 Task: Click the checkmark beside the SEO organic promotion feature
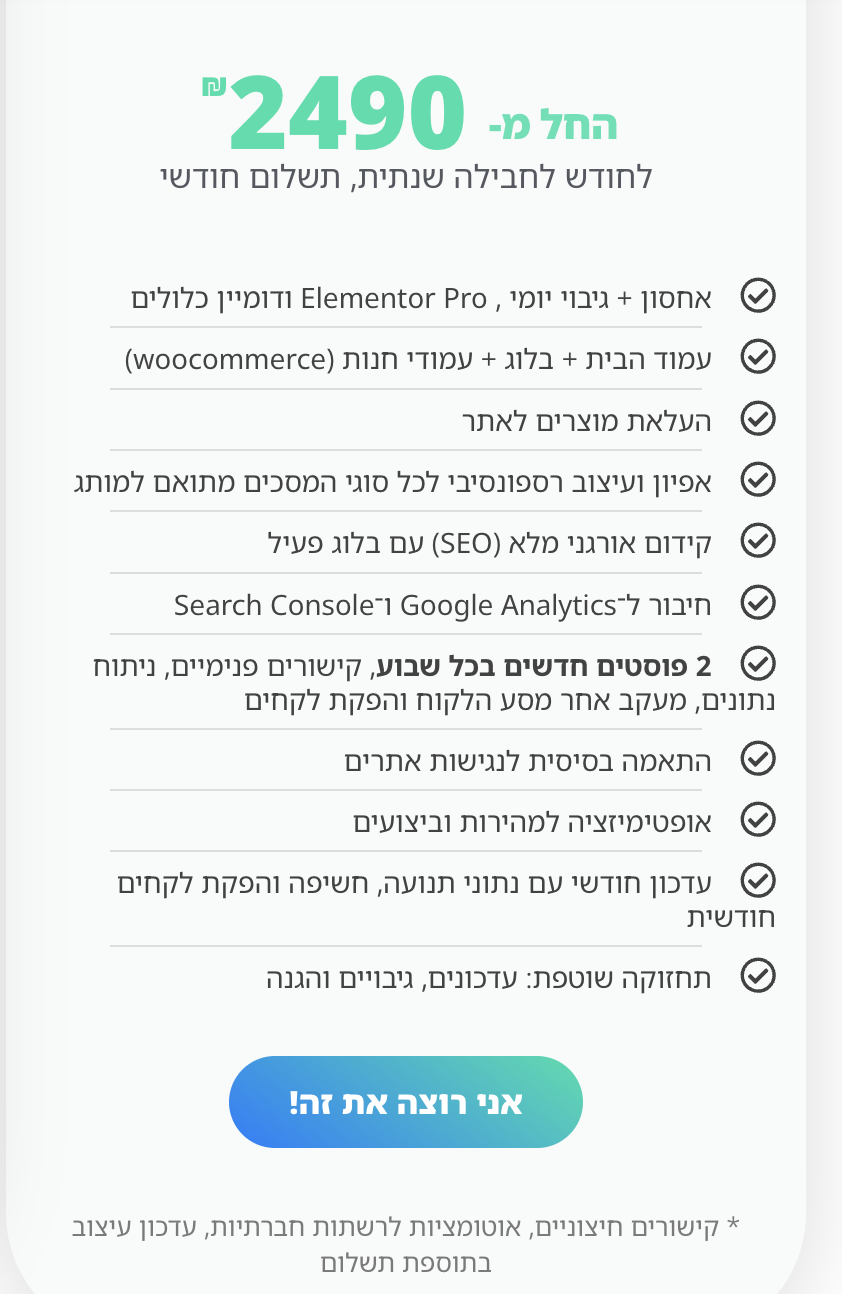pos(759,541)
